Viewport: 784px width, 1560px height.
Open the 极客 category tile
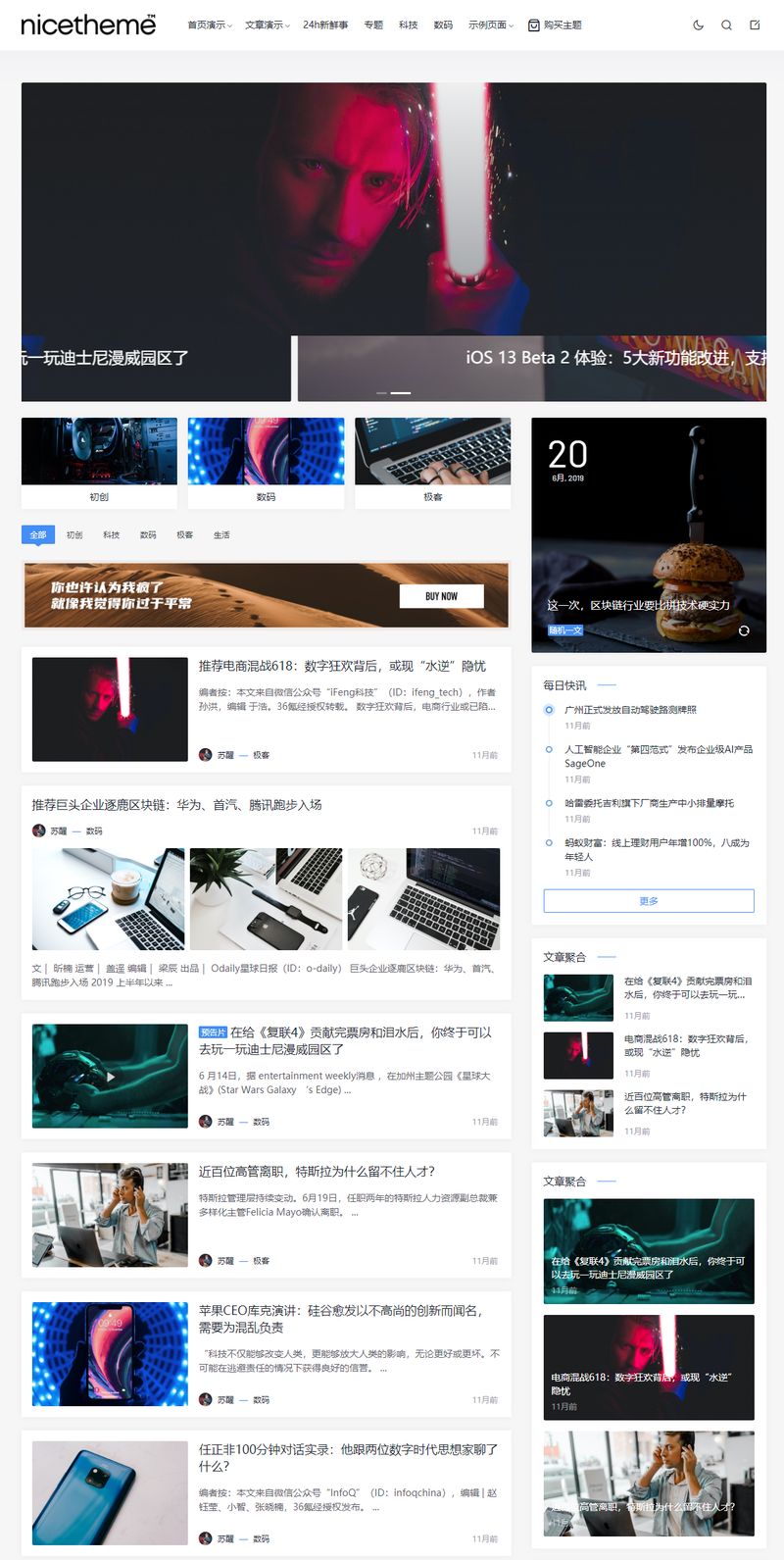click(432, 463)
